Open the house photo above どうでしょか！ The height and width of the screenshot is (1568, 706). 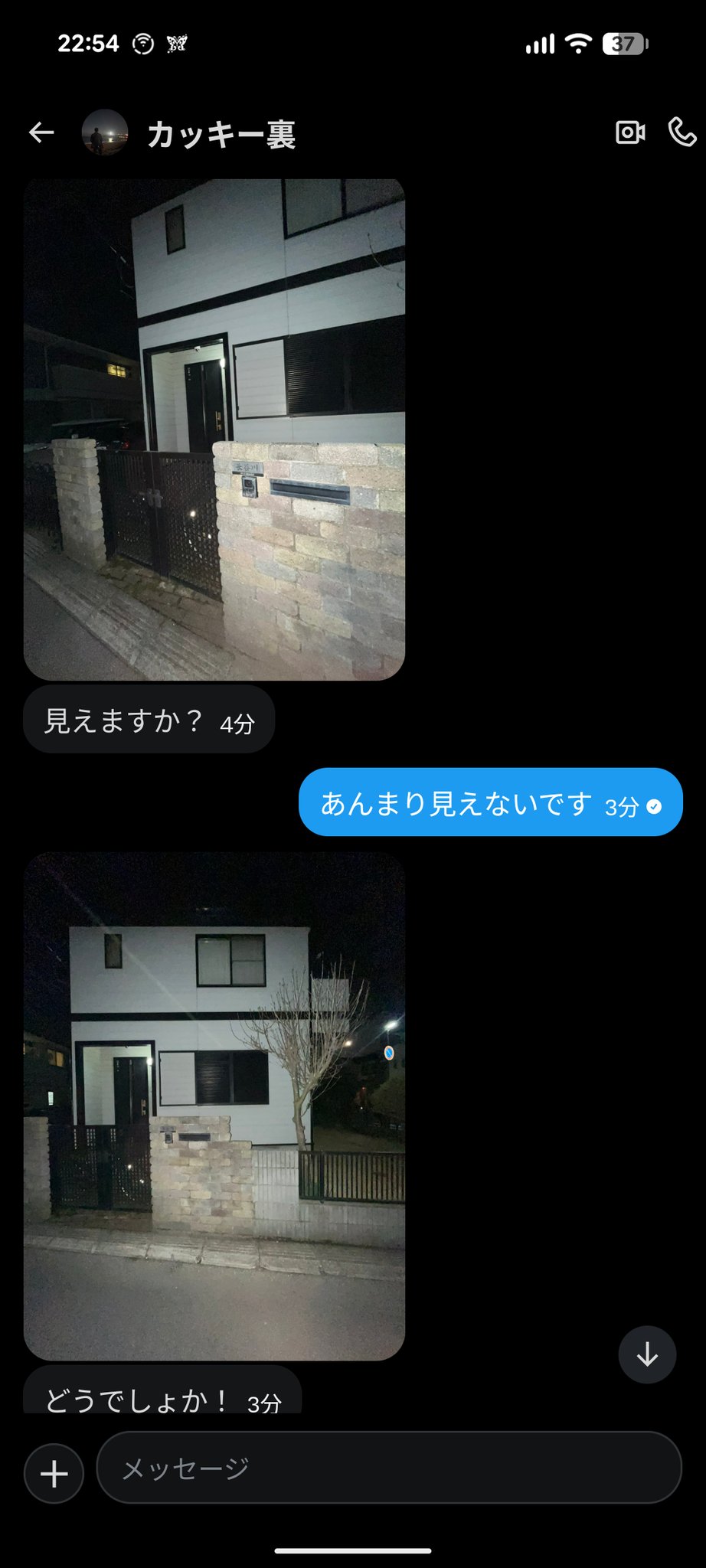[x=214, y=1106]
